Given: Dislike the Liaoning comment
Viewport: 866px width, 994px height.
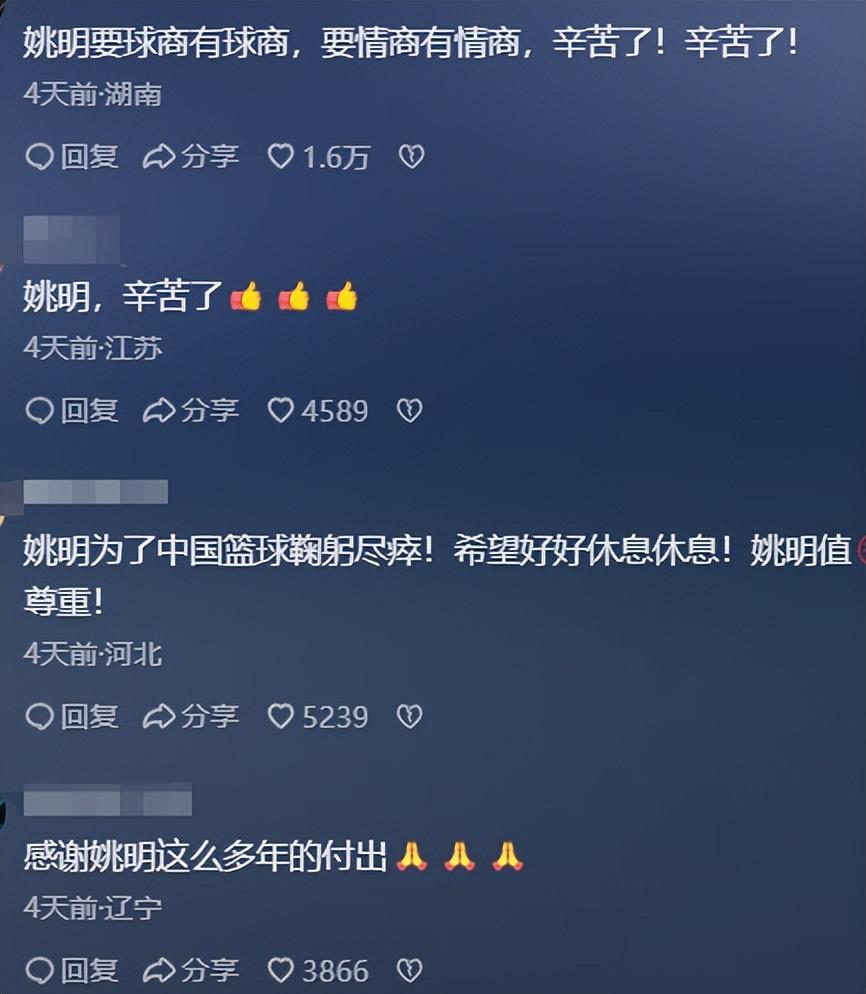Looking at the screenshot, I should click(x=410, y=970).
